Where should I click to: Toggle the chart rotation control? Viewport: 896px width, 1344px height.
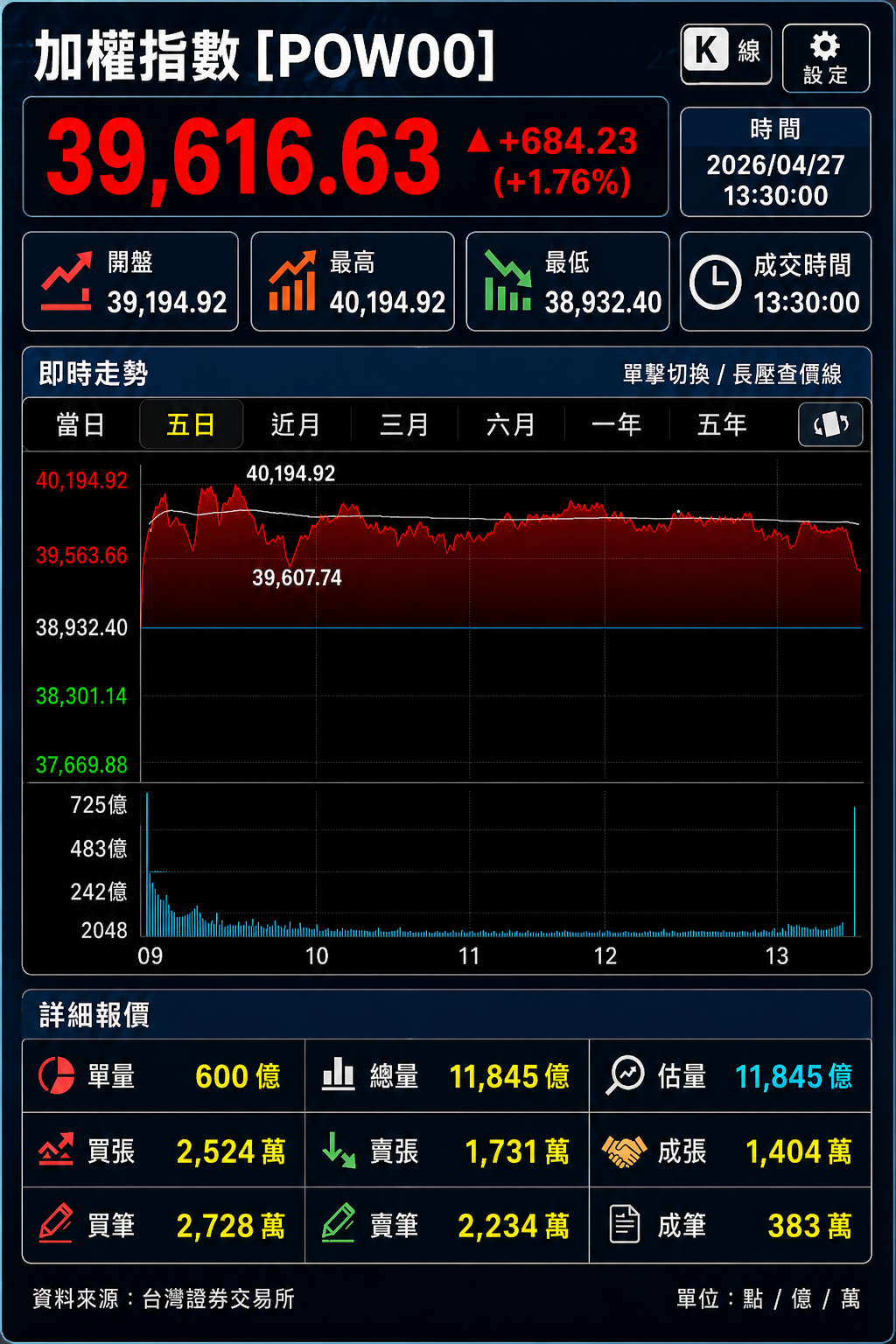click(x=829, y=423)
